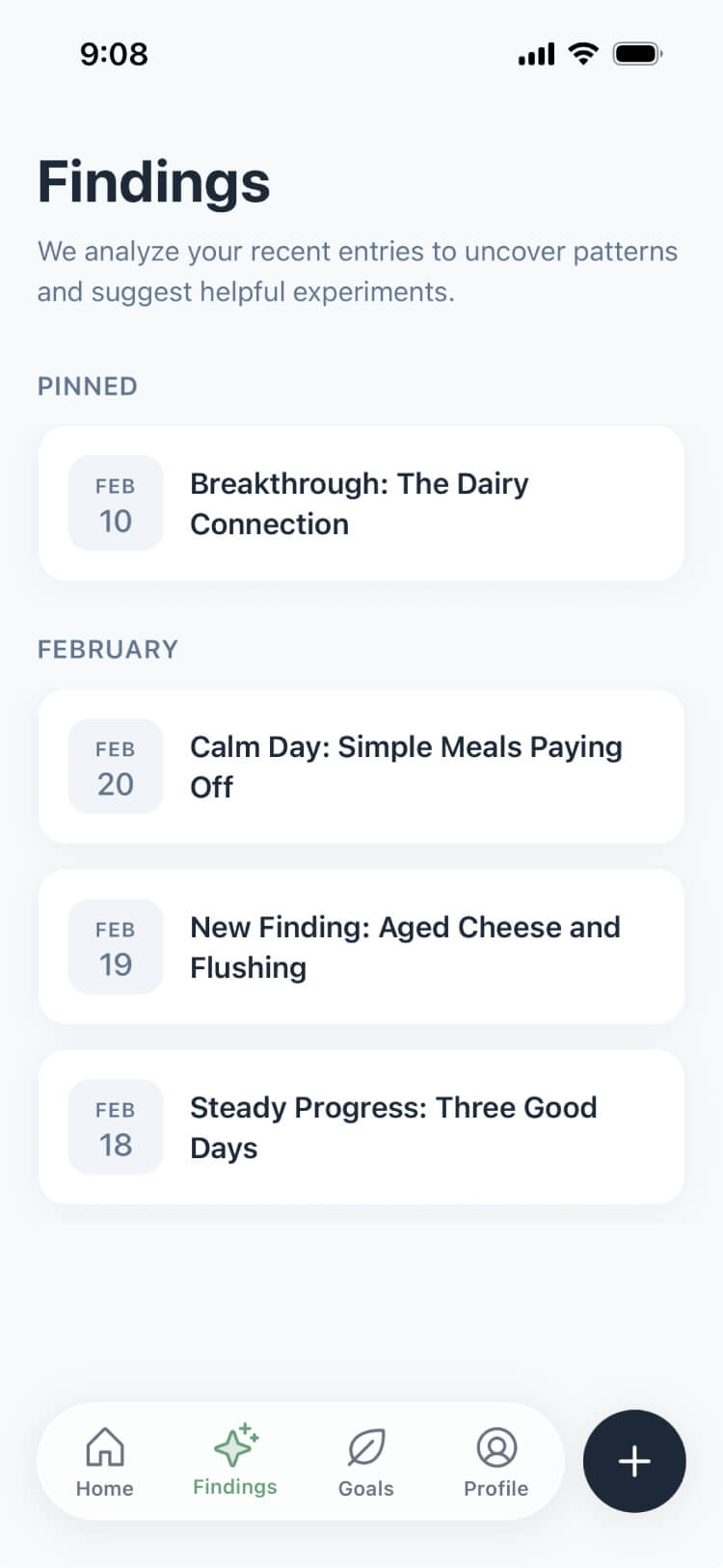The height and width of the screenshot is (1568, 723).
Task: Open the Profile tab
Action: coord(495,1461)
